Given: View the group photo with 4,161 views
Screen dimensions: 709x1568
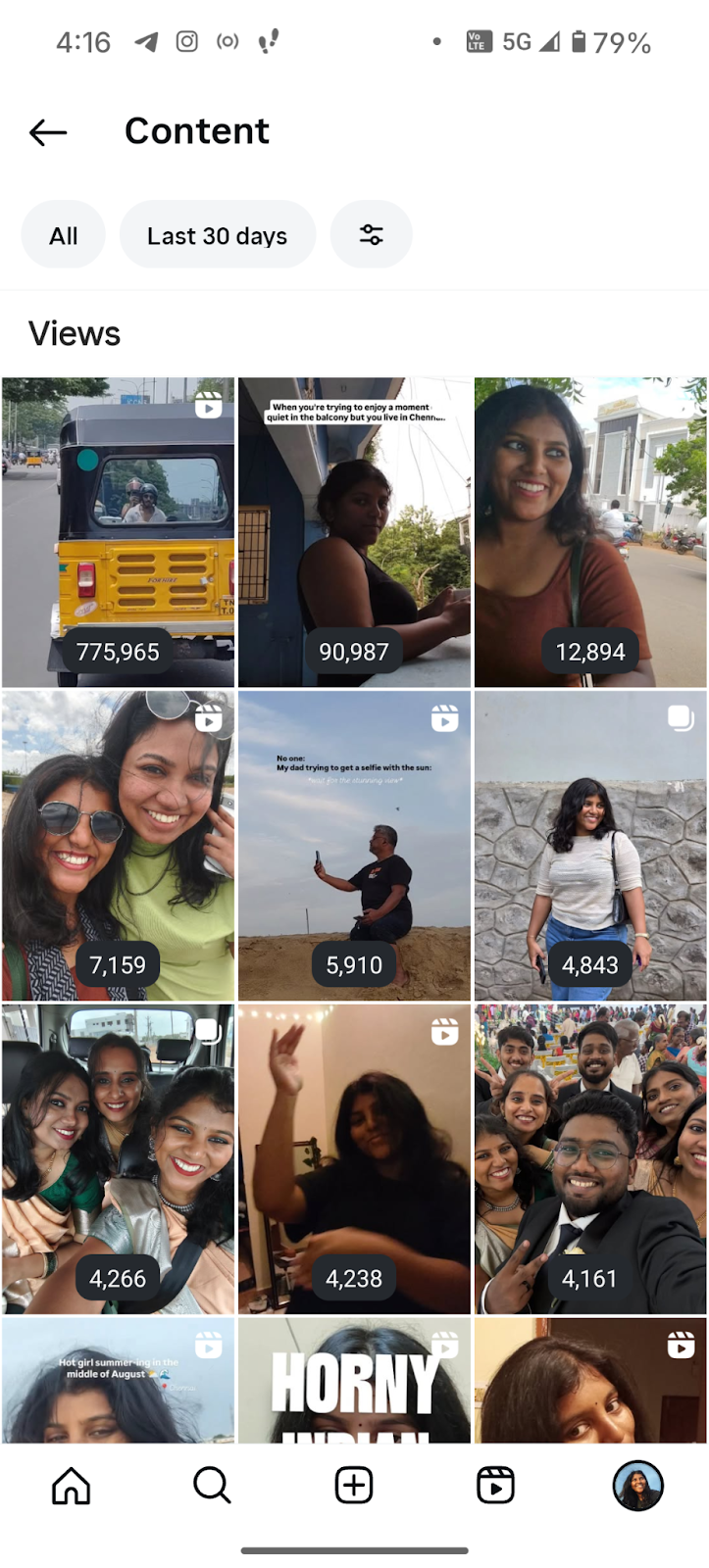Looking at the screenshot, I should tap(590, 1158).
